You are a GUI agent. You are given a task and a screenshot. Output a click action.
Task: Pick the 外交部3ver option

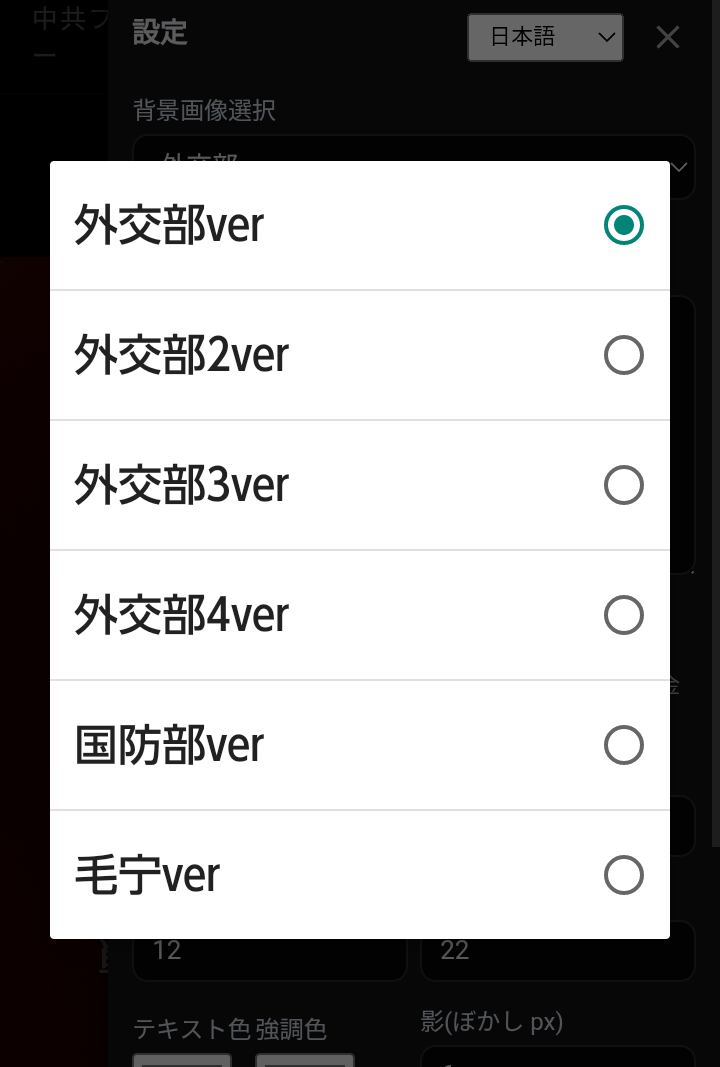click(360, 486)
